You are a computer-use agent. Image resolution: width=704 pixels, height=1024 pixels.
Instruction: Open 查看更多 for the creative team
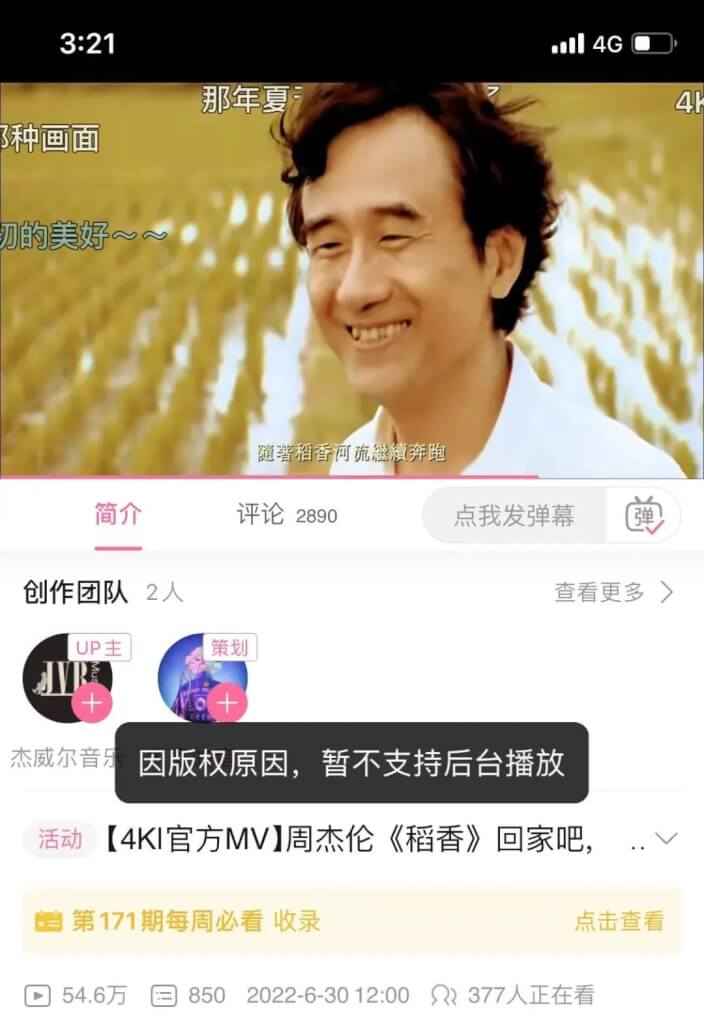coord(614,592)
